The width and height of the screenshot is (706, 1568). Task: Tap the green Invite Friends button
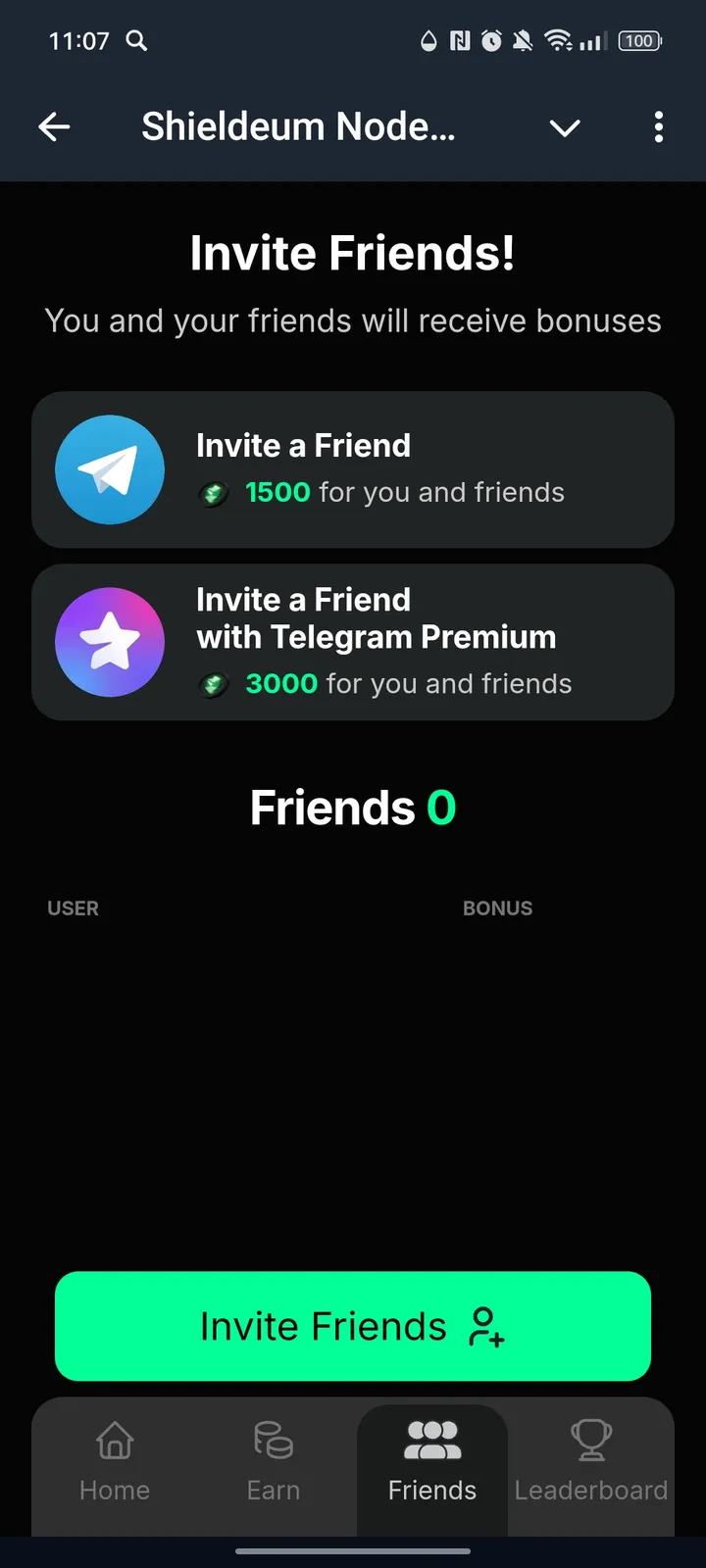[353, 1326]
